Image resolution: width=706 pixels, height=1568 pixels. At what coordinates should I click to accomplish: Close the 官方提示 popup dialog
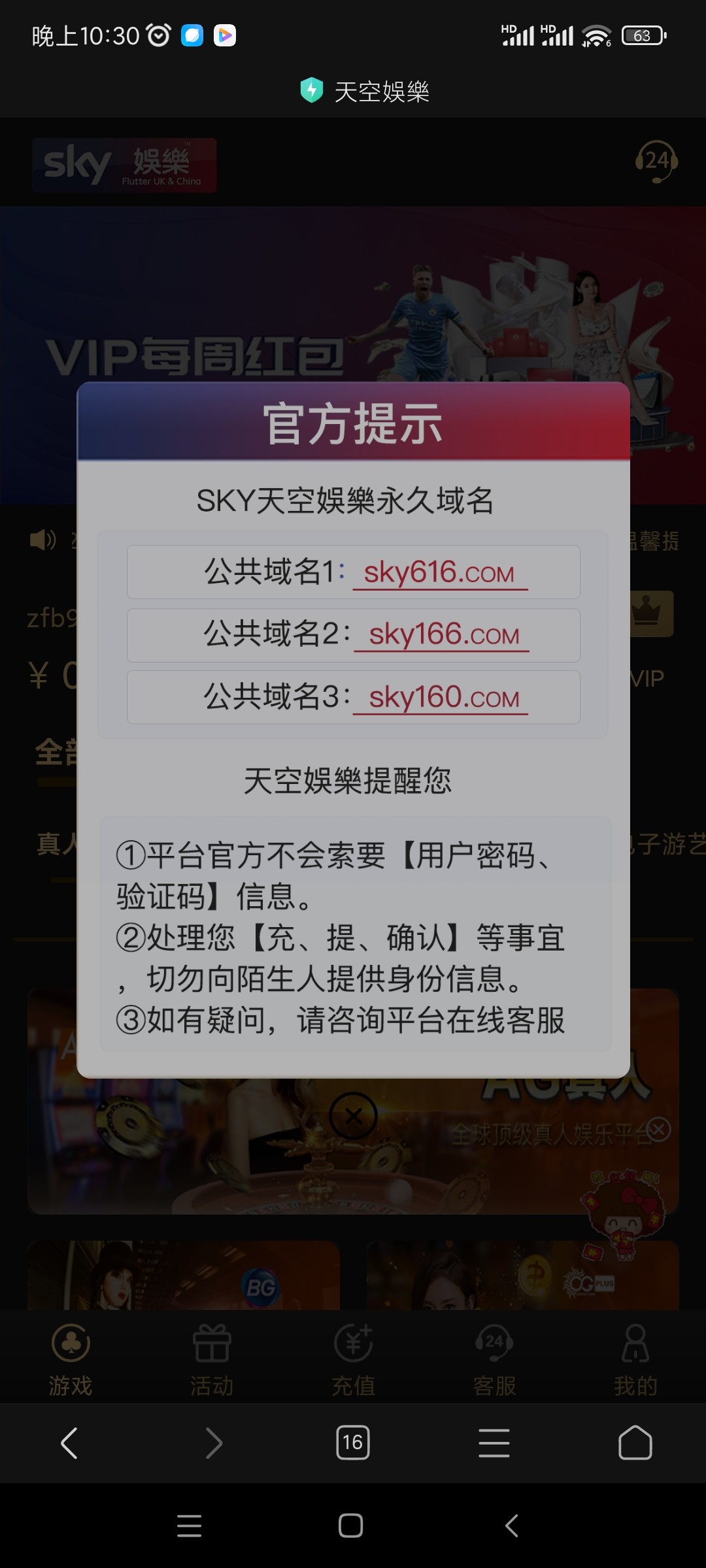[x=353, y=1116]
